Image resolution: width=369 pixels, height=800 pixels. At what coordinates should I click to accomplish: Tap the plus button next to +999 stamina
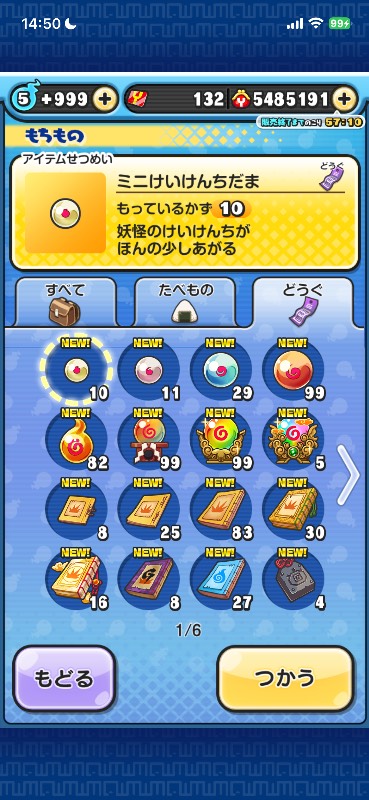pyautogui.click(x=105, y=99)
